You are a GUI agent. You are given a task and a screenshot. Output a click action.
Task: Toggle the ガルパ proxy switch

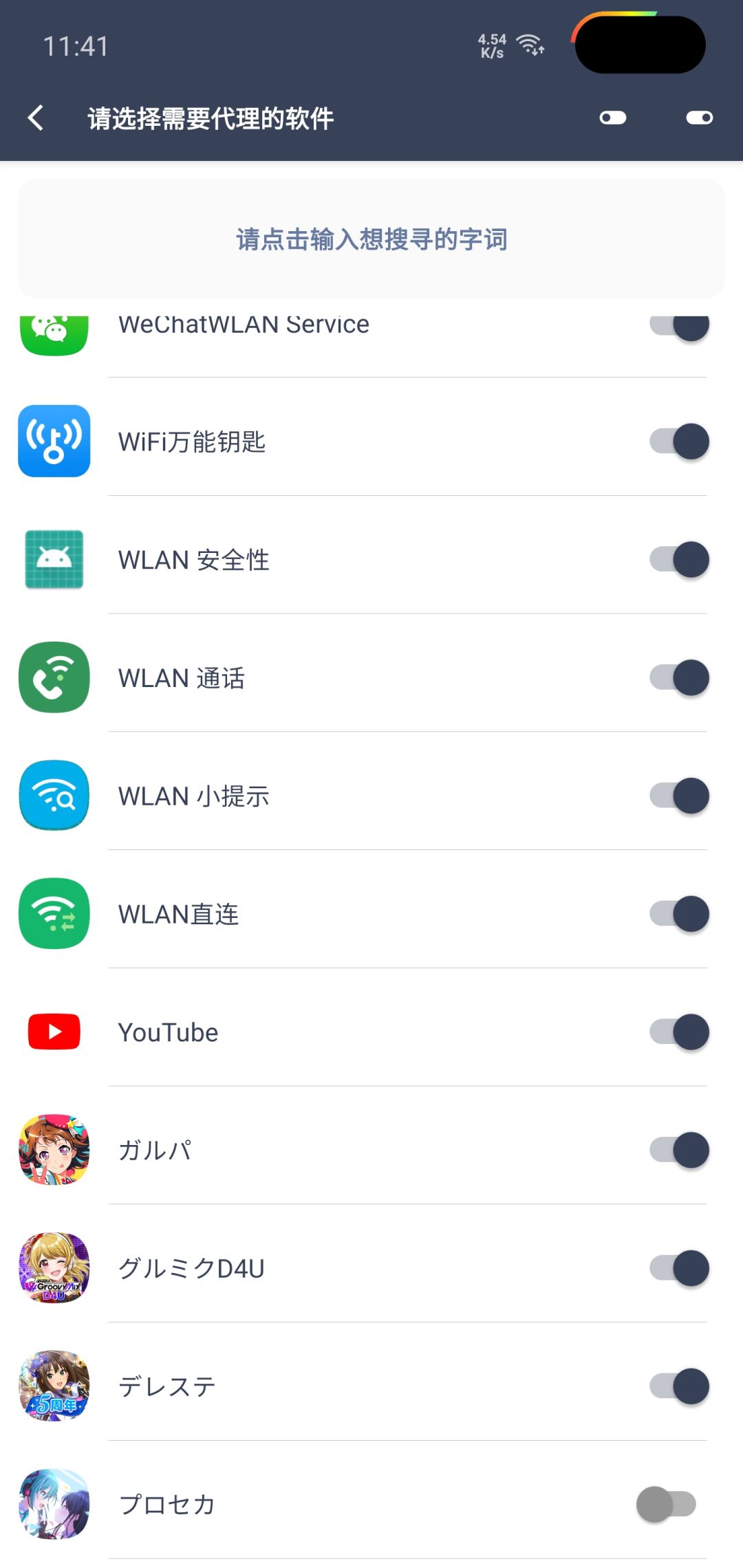679,1151
